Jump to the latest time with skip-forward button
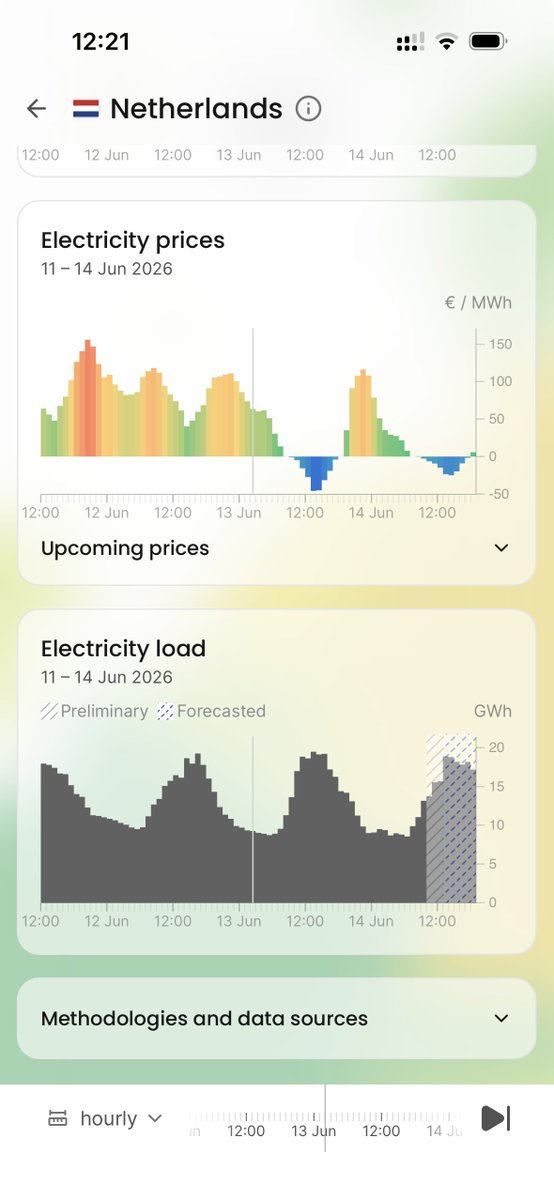Viewport: 554px width, 1200px height. coord(496,1118)
